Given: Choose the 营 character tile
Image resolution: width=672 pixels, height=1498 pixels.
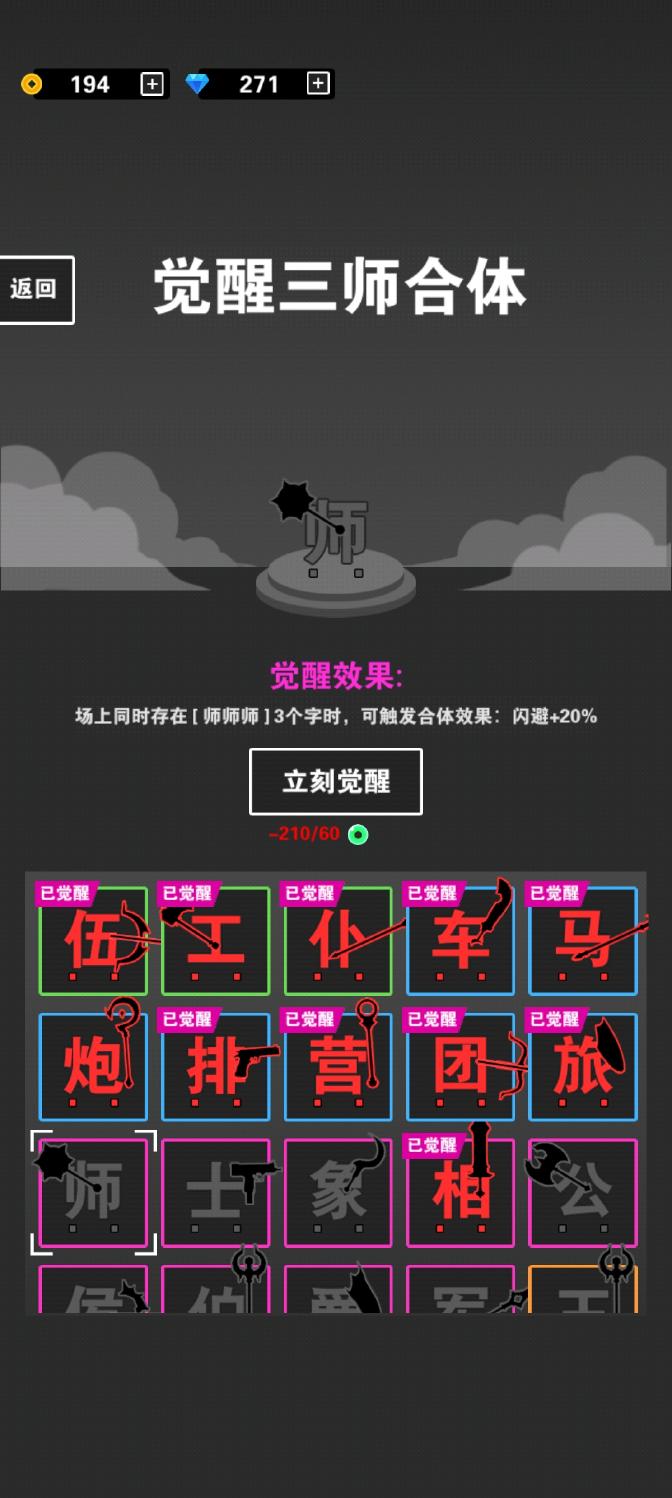Looking at the screenshot, I should (338, 1066).
